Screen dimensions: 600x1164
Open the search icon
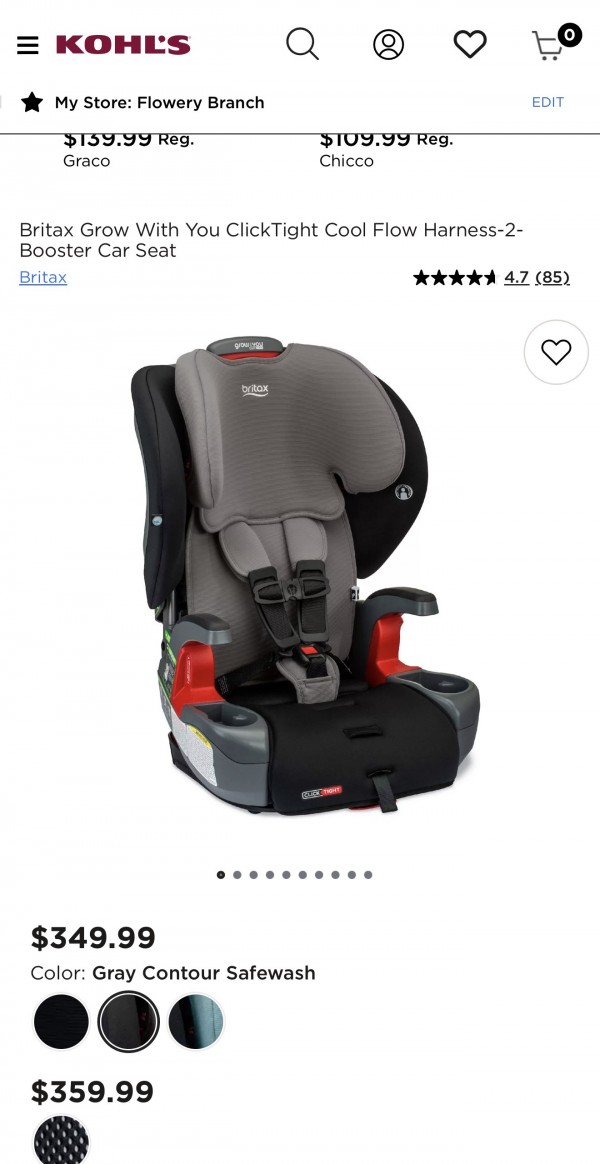coord(302,44)
